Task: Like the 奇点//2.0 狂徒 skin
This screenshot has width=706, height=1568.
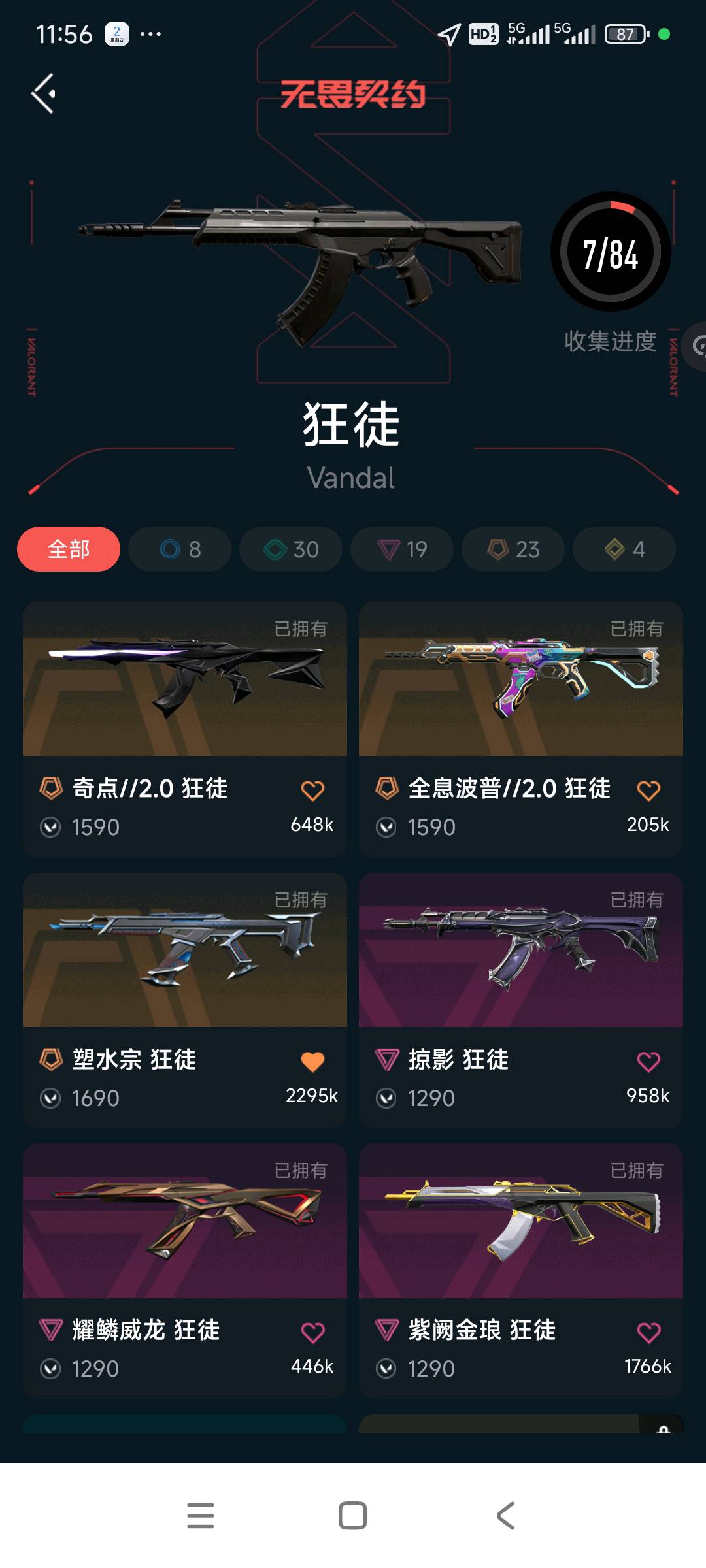Action: tap(312, 791)
